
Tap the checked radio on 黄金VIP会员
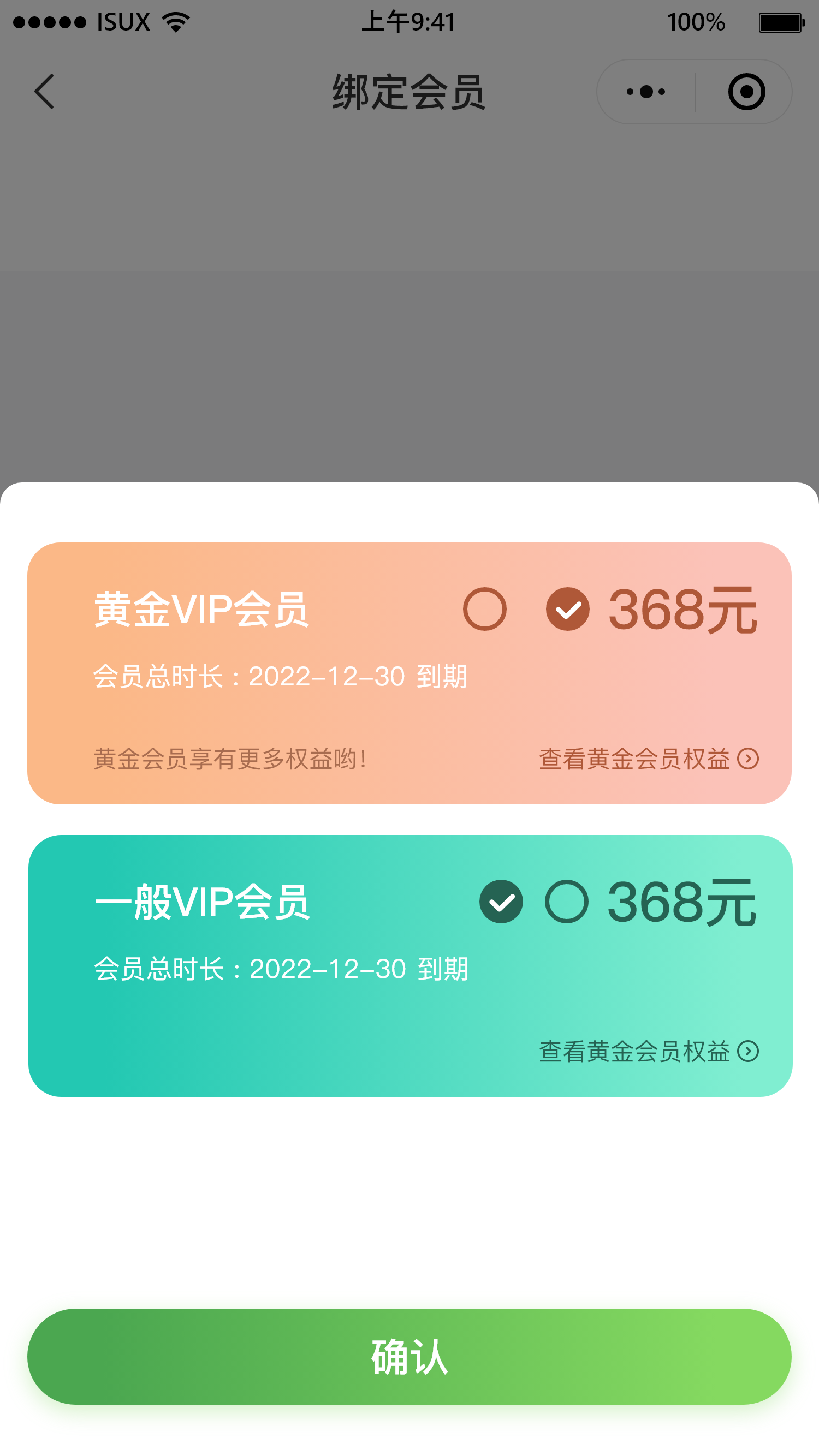[567, 609]
